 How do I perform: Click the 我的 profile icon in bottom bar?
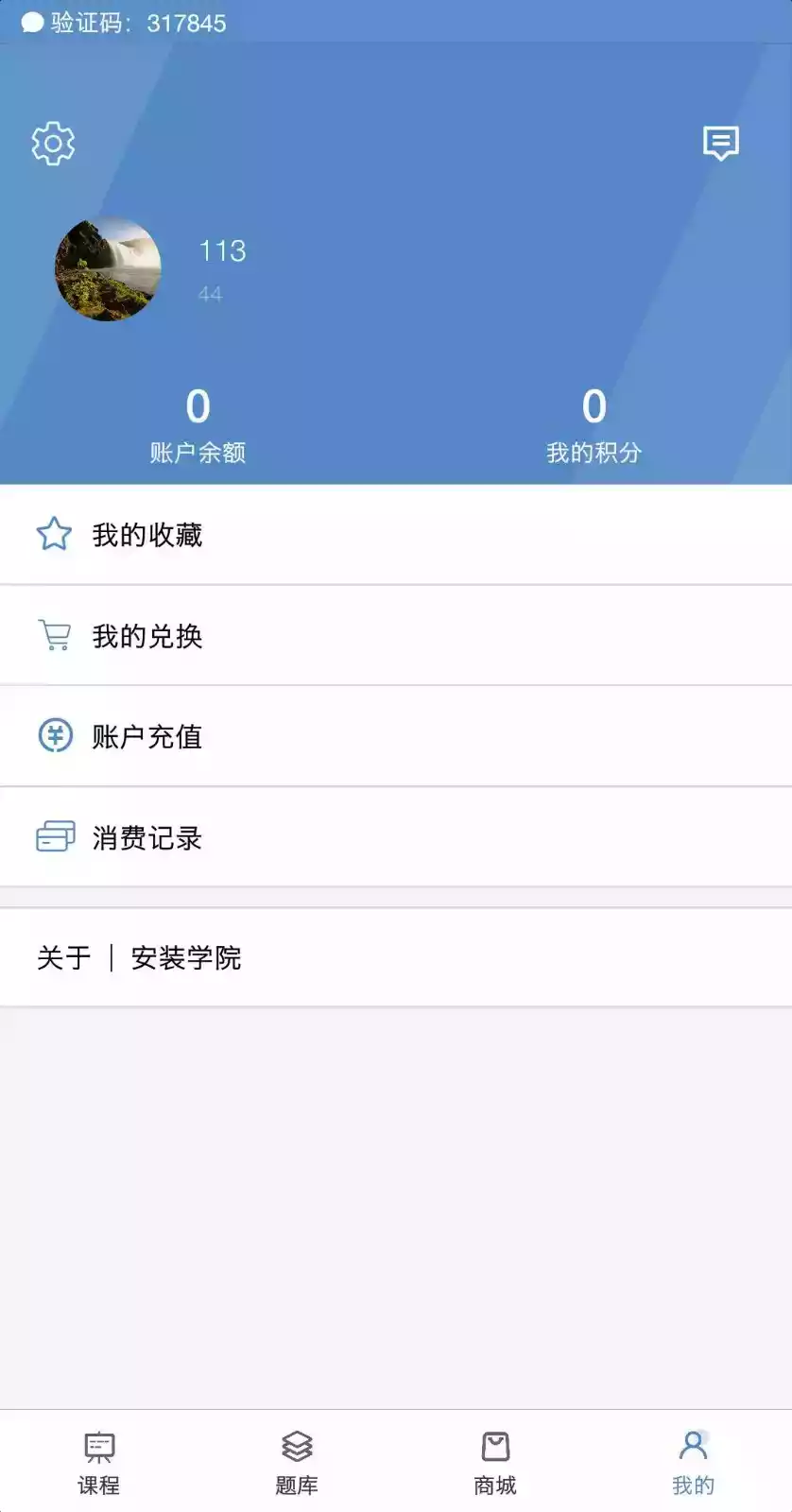point(694,1446)
